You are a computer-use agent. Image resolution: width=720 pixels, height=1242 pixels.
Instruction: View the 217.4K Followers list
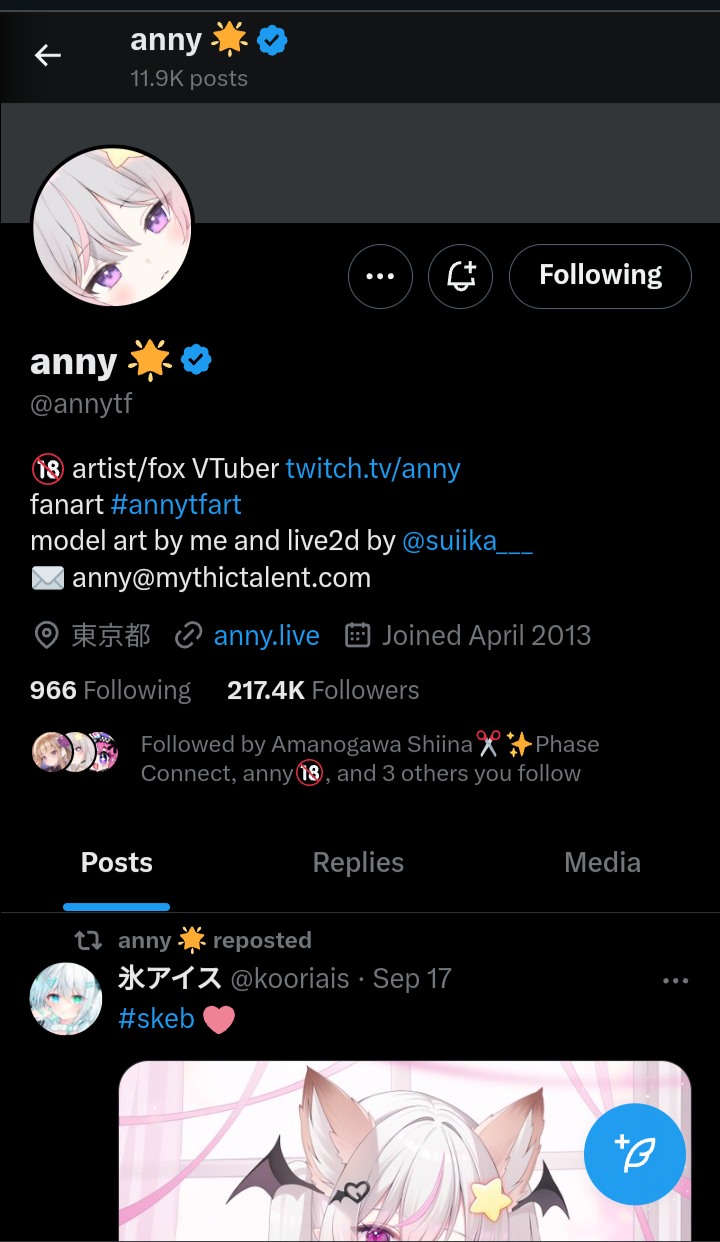tap(323, 690)
